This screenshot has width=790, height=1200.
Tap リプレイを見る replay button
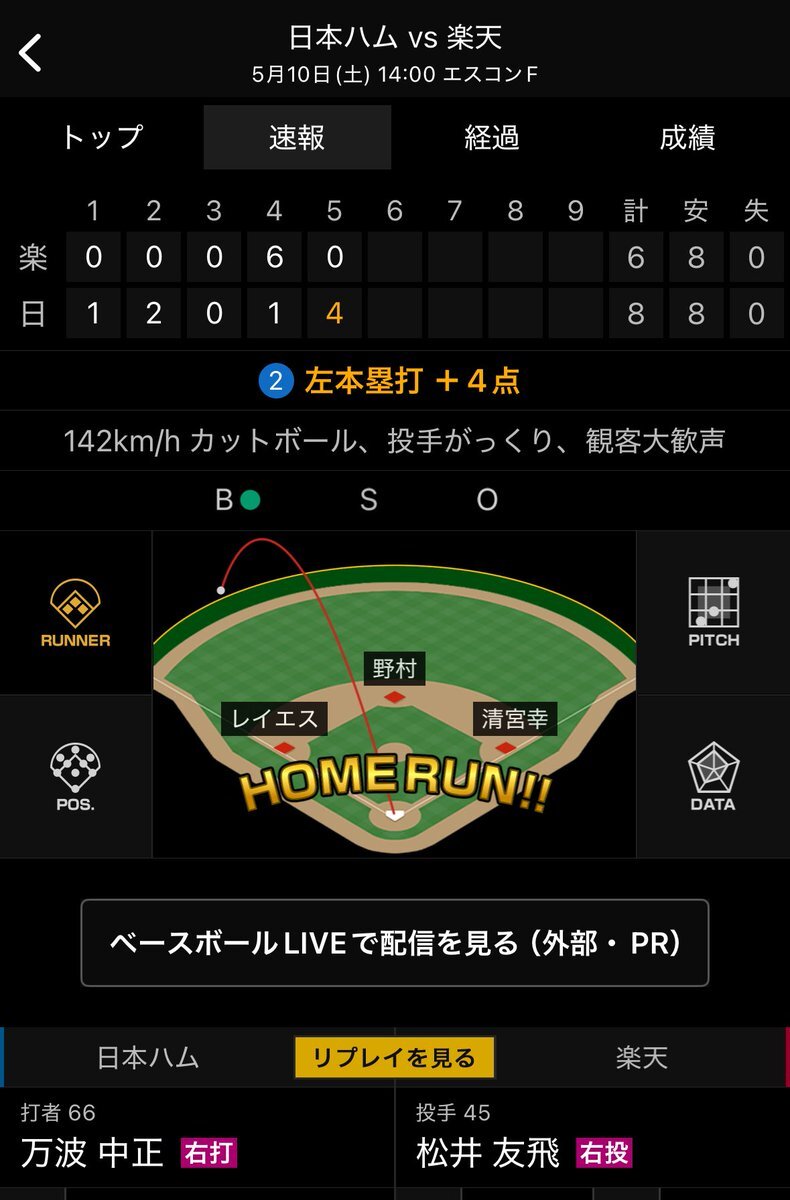[x=395, y=1058]
